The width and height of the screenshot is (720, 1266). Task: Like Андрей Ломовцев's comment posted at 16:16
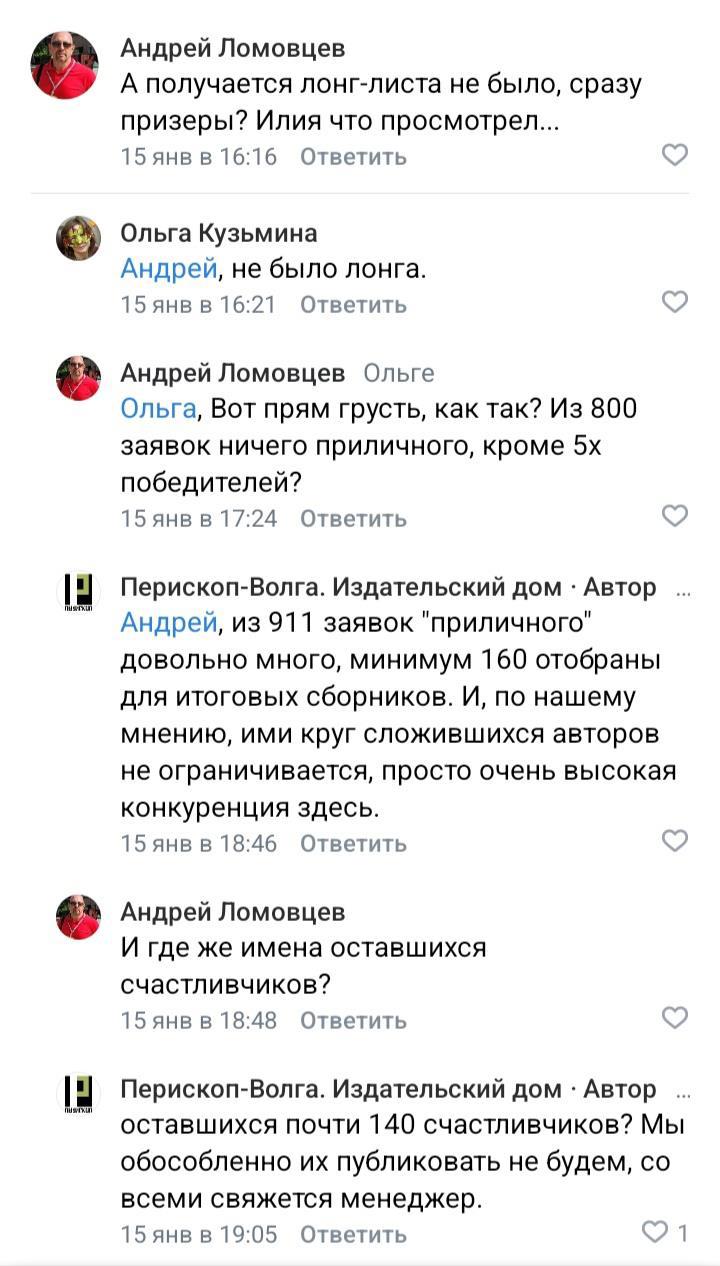click(676, 155)
